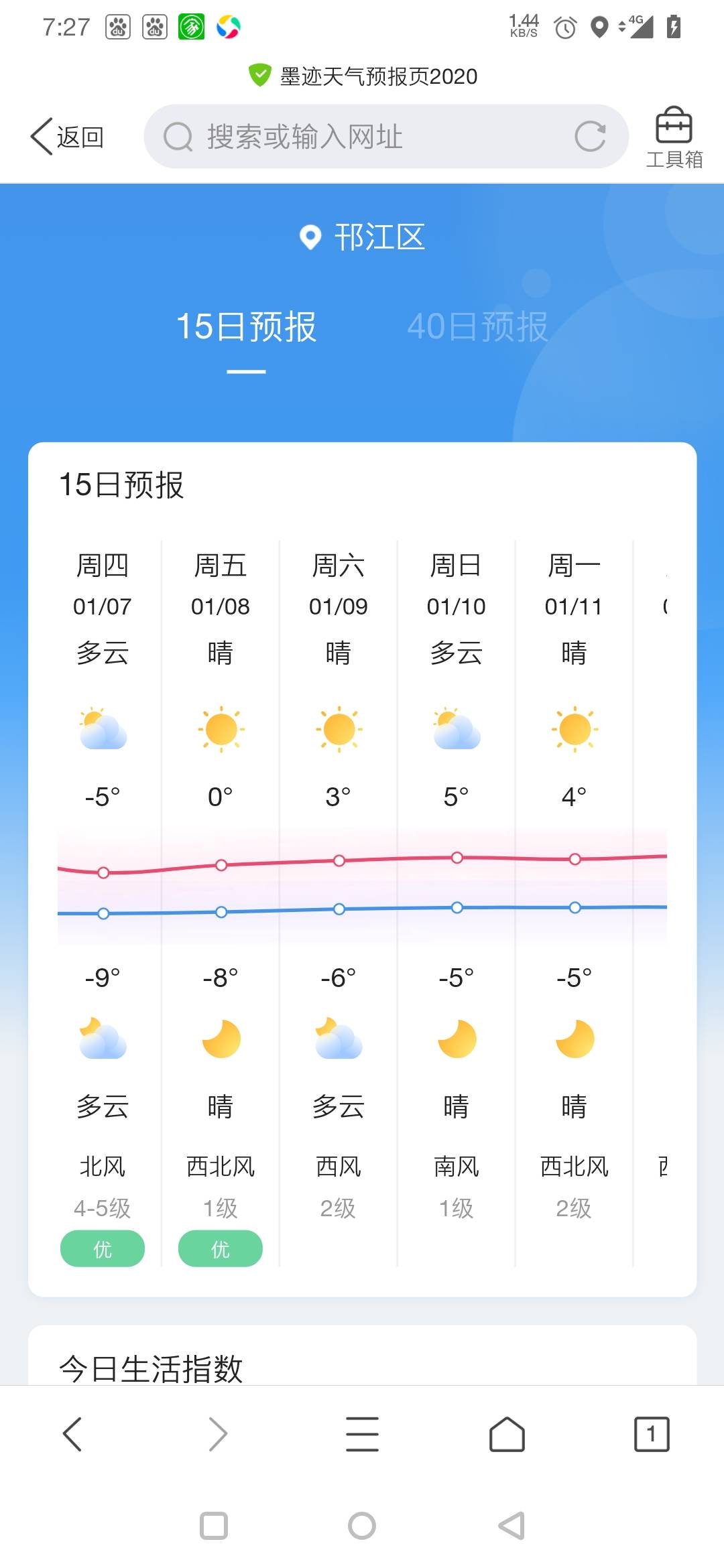Image resolution: width=724 pixels, height=1568 pixels.
Task: Switch to the 40日预报 tab
Action: pyautogui.click(x=477, y=327)
